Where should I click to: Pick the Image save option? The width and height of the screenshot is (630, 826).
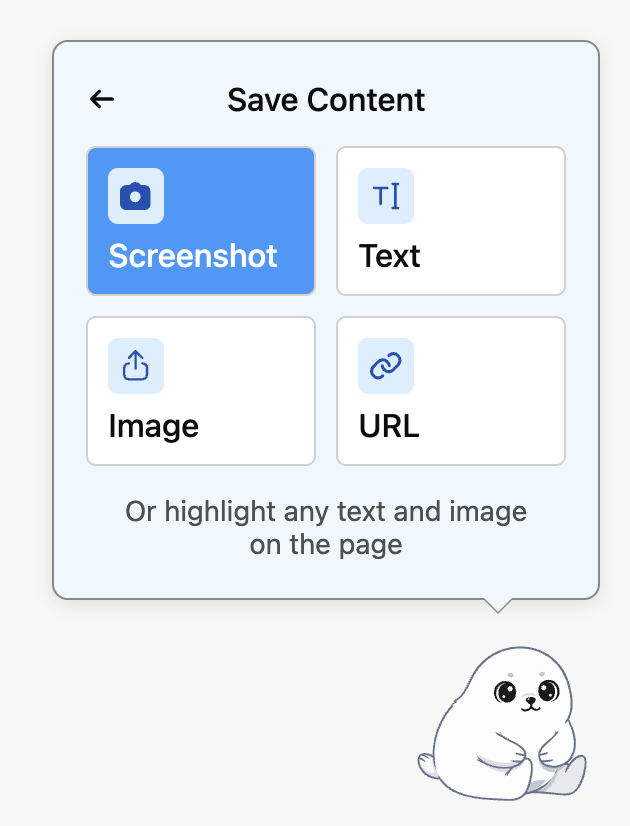[x=201, y=391]
